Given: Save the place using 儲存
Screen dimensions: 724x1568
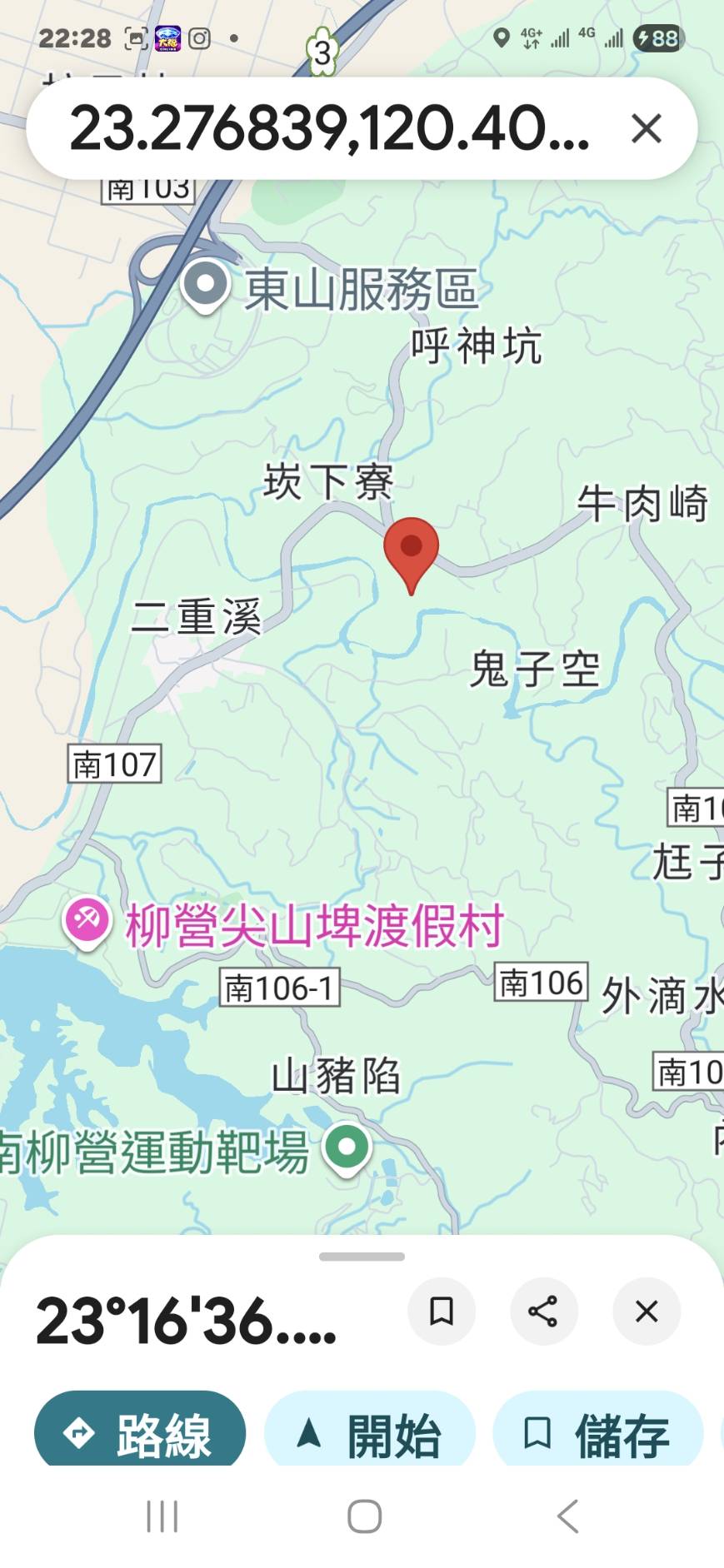Looking at the screenshot, I should (x=597, y=1434).
